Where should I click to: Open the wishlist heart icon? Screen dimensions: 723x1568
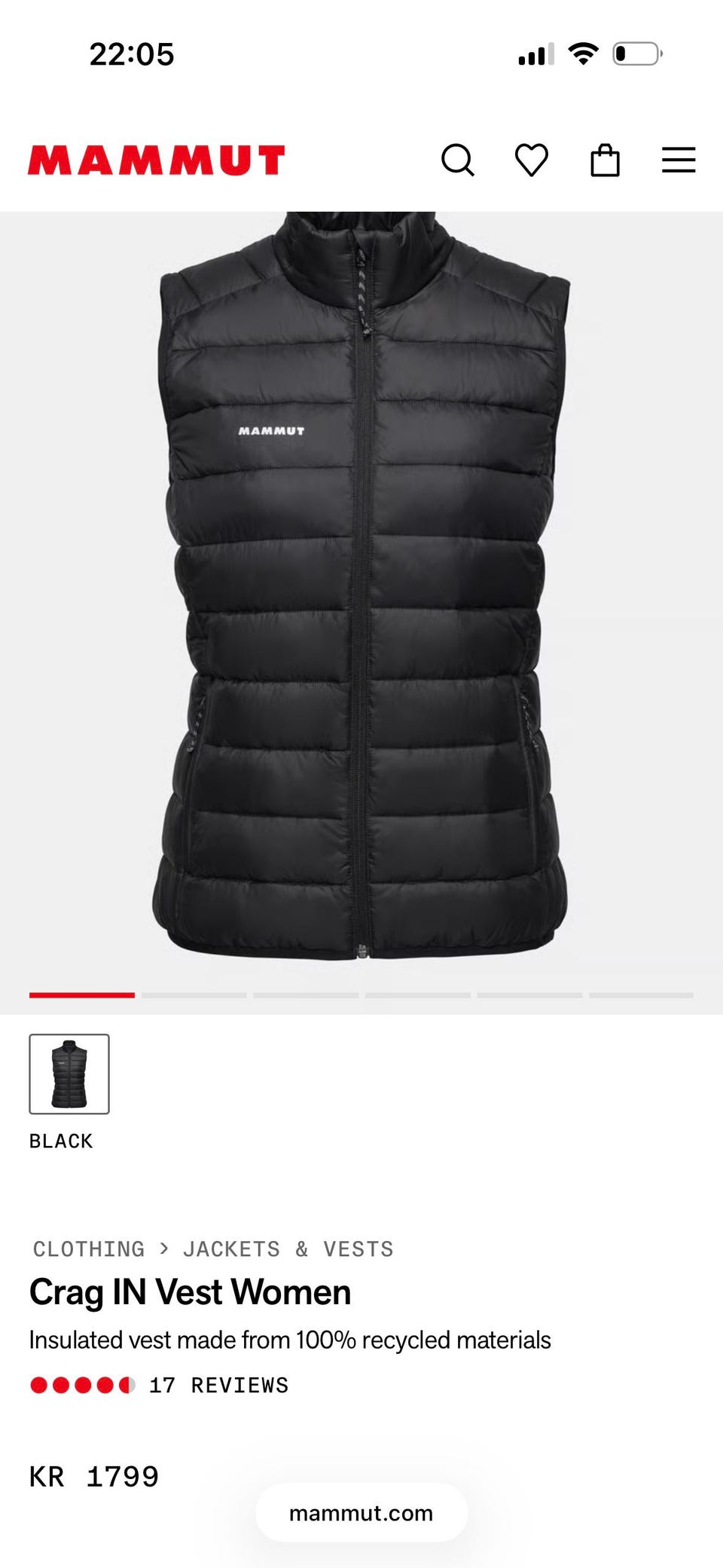click(x=531, y=160)
